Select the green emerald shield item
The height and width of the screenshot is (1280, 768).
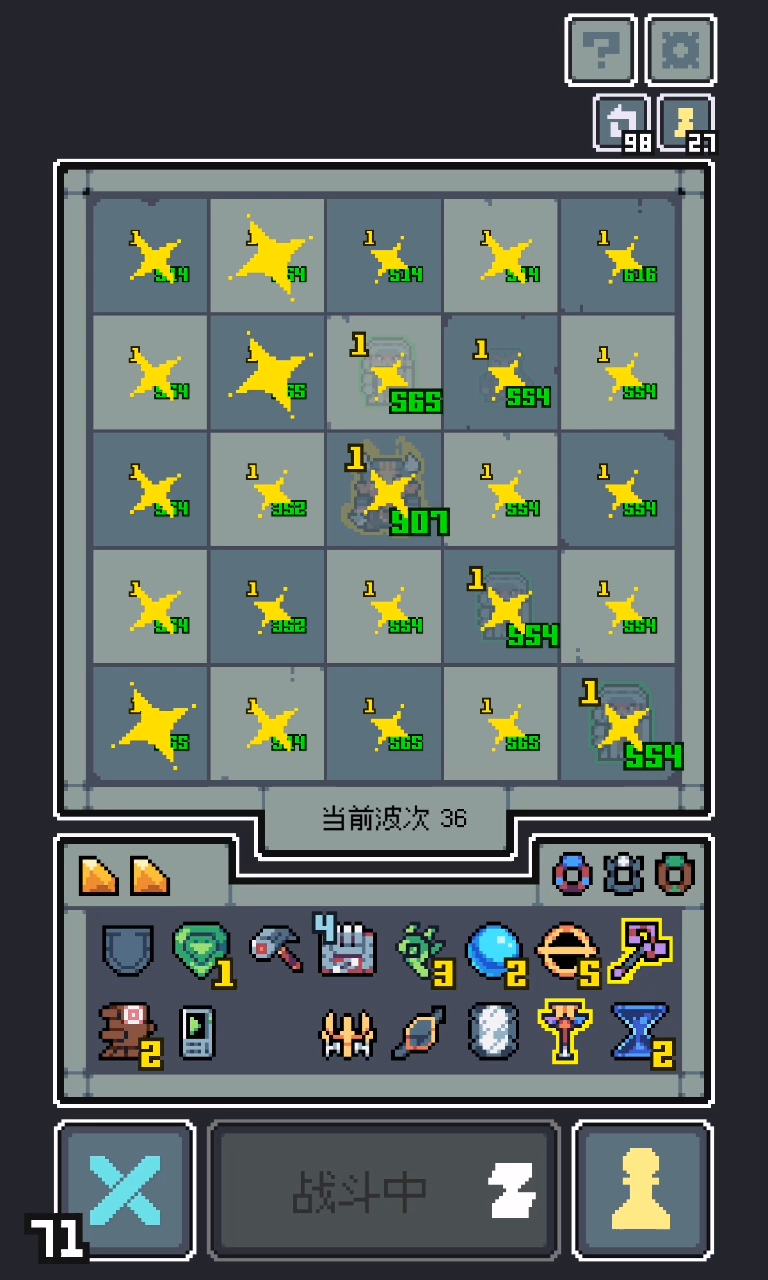201,949
